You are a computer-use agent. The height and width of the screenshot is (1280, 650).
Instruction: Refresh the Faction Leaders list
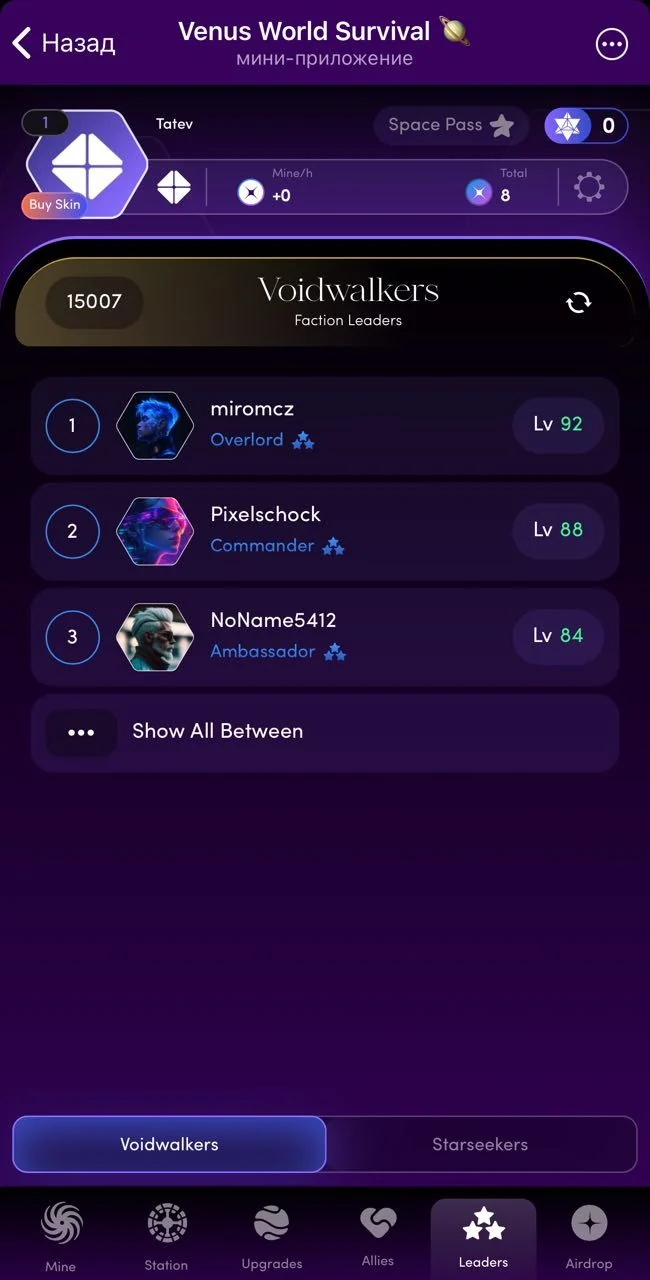(579, 303)
